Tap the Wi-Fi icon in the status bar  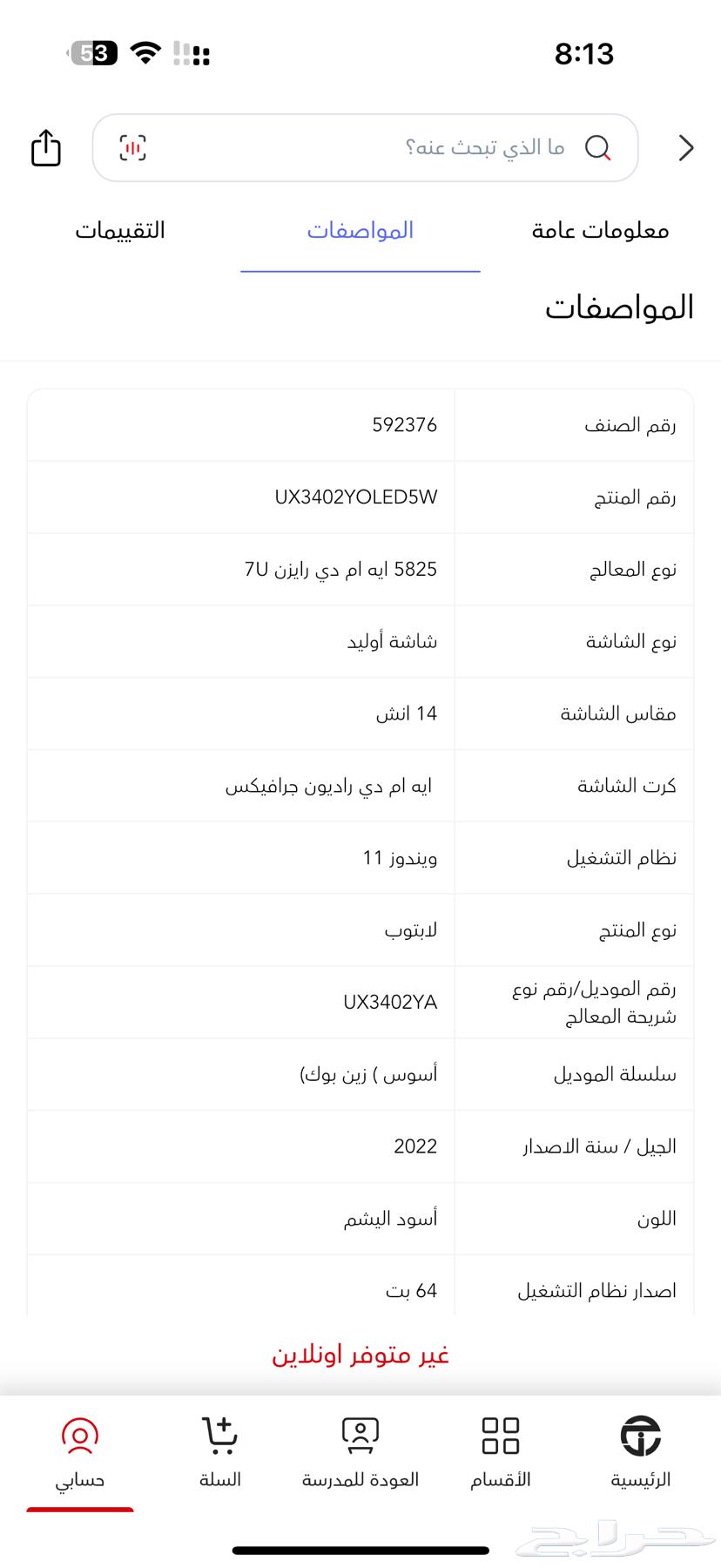(145, 52)
